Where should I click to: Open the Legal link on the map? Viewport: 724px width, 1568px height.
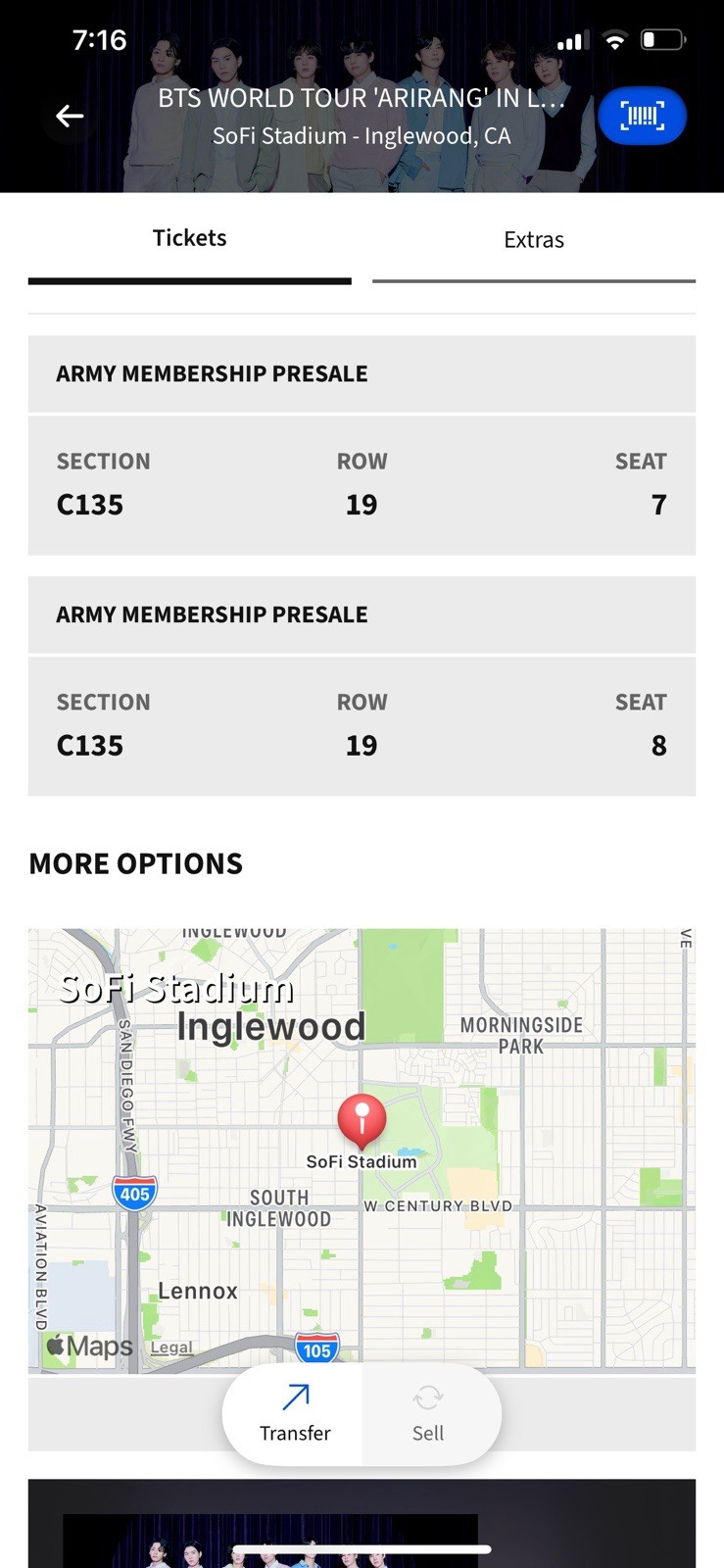(169, 1347)
